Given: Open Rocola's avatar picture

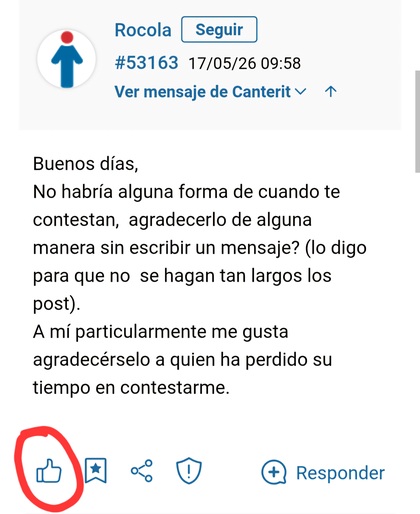Looking at the screenshot, I should click(67, 59).
